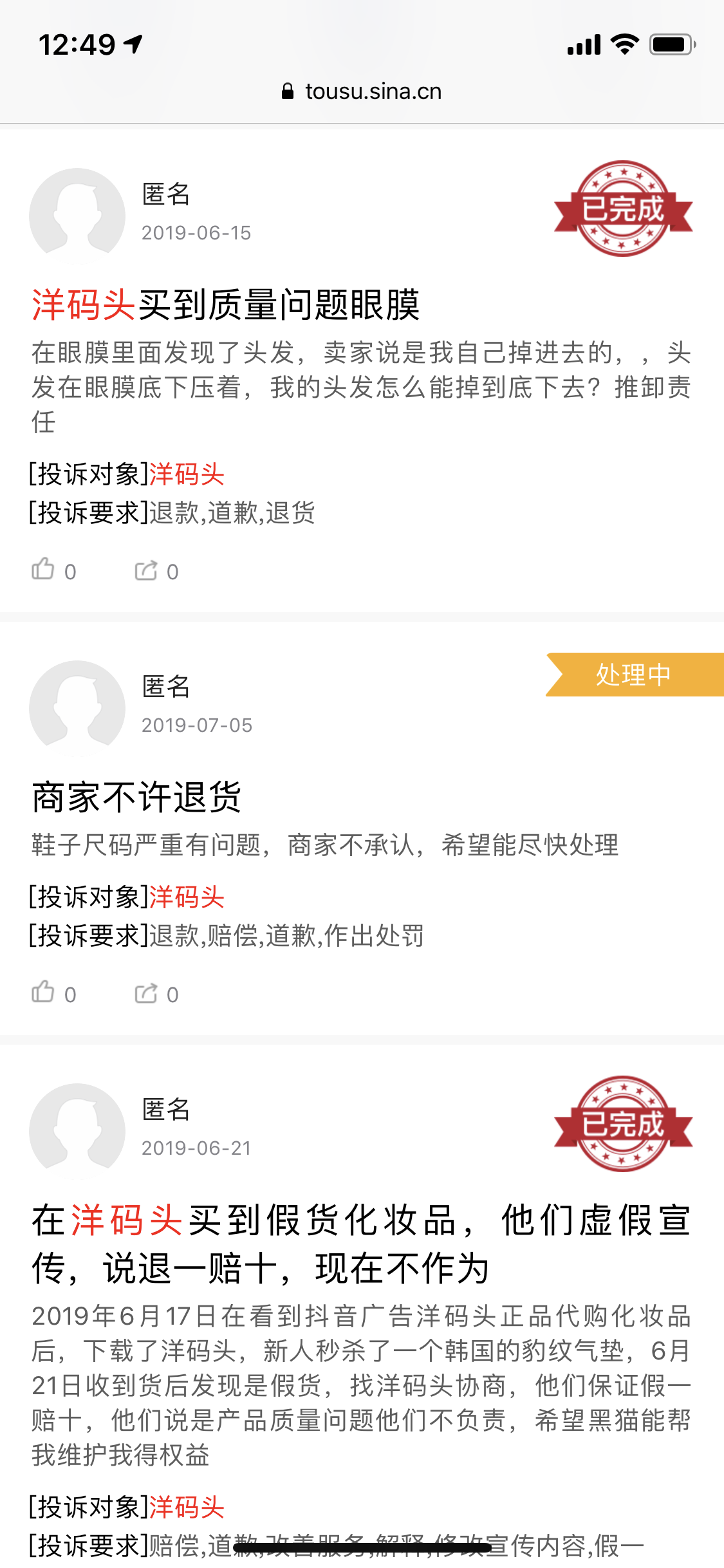Open 洋码头 link in the eye mask complaint
Viewport: 724px width, 1568px height.
(x=187, y=474)
